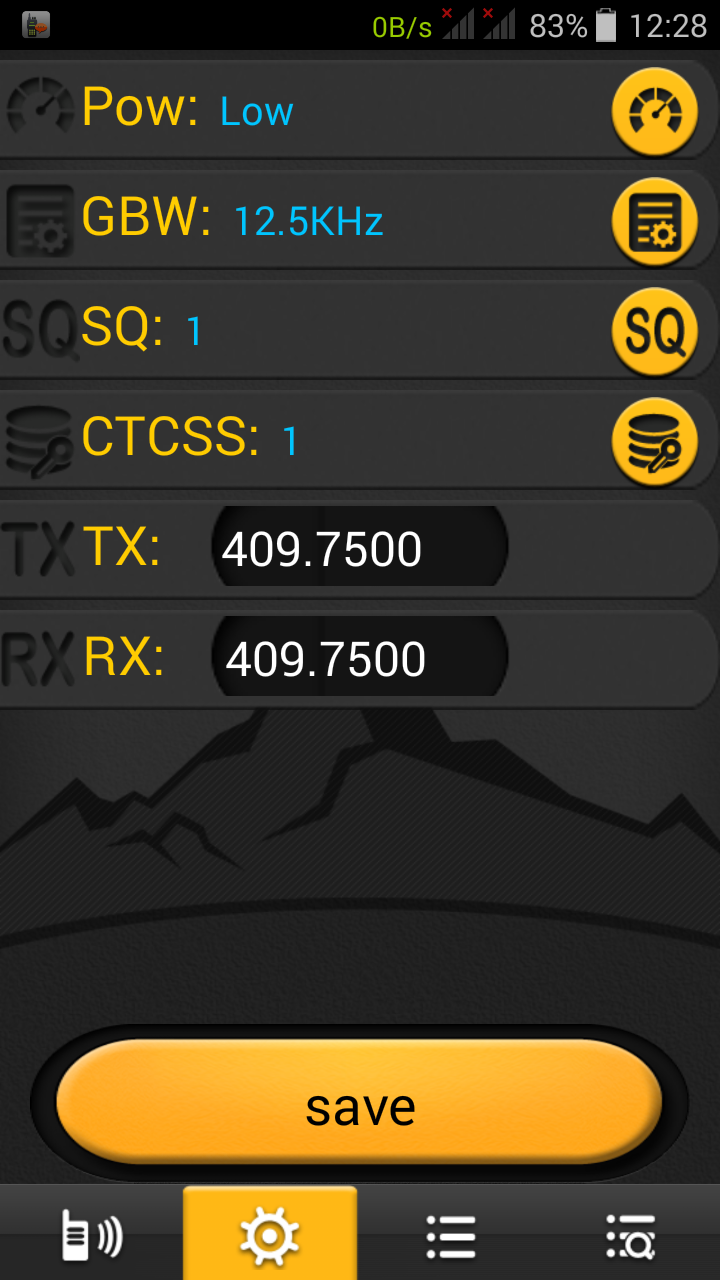Switch to the walkie-talkie tab
720x1280 pixels.
(91, 1236)
